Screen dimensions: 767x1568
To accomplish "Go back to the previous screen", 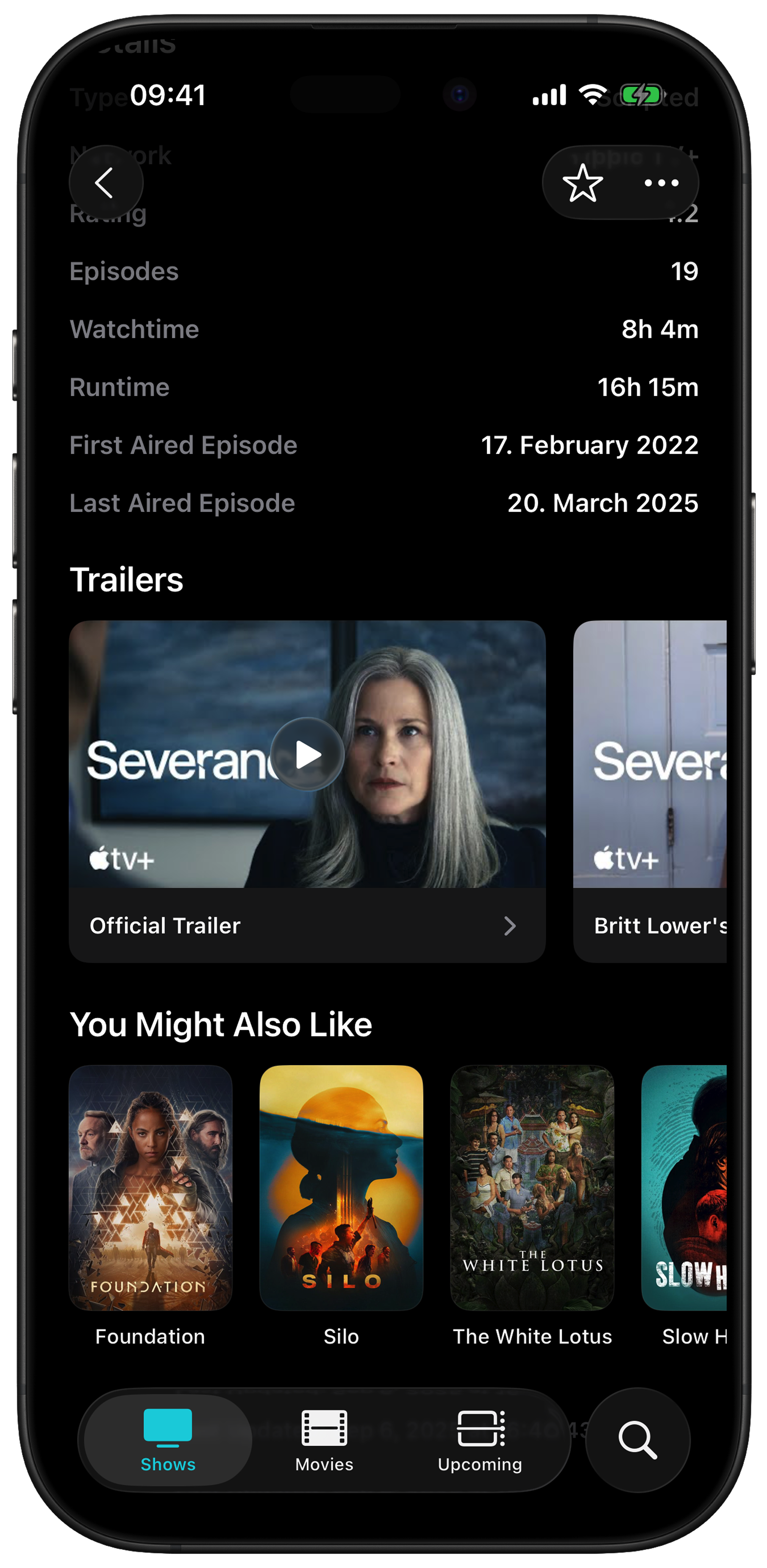I will pos(106,183).
